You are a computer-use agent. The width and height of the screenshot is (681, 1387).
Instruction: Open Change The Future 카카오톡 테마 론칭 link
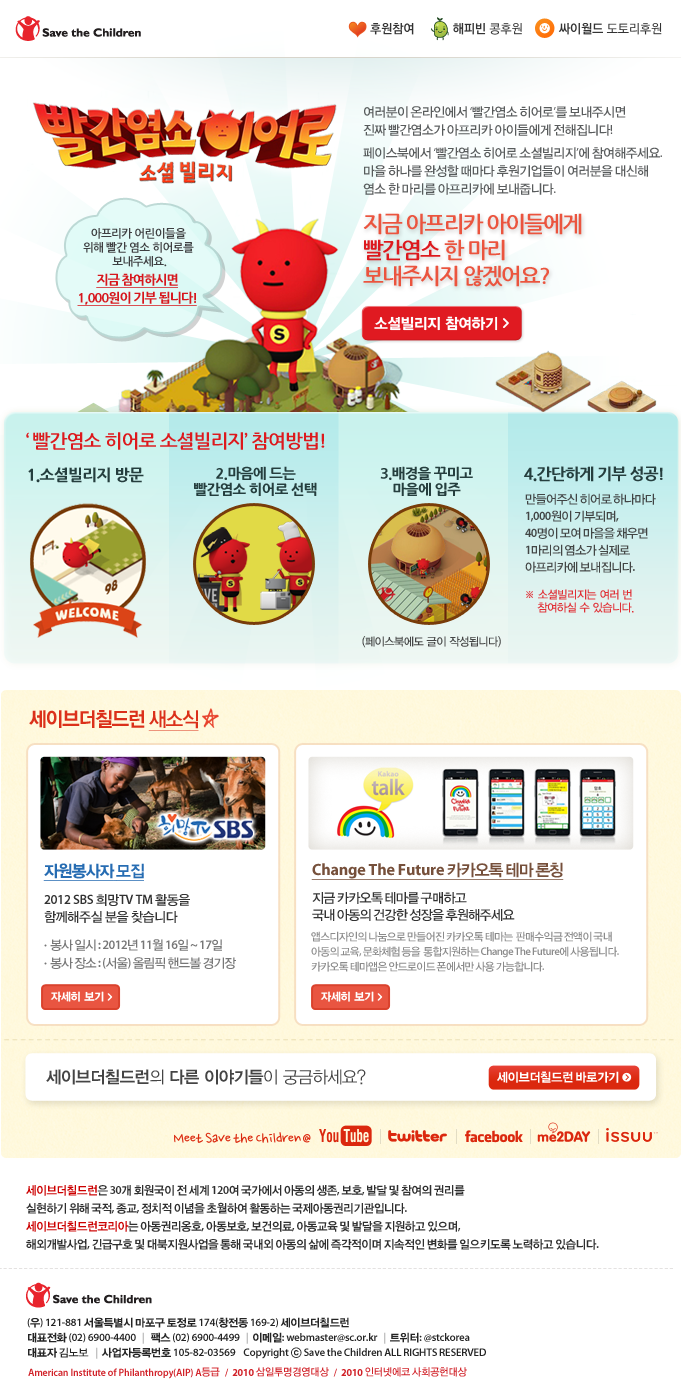pyautogui.click(x=437, y=870)
